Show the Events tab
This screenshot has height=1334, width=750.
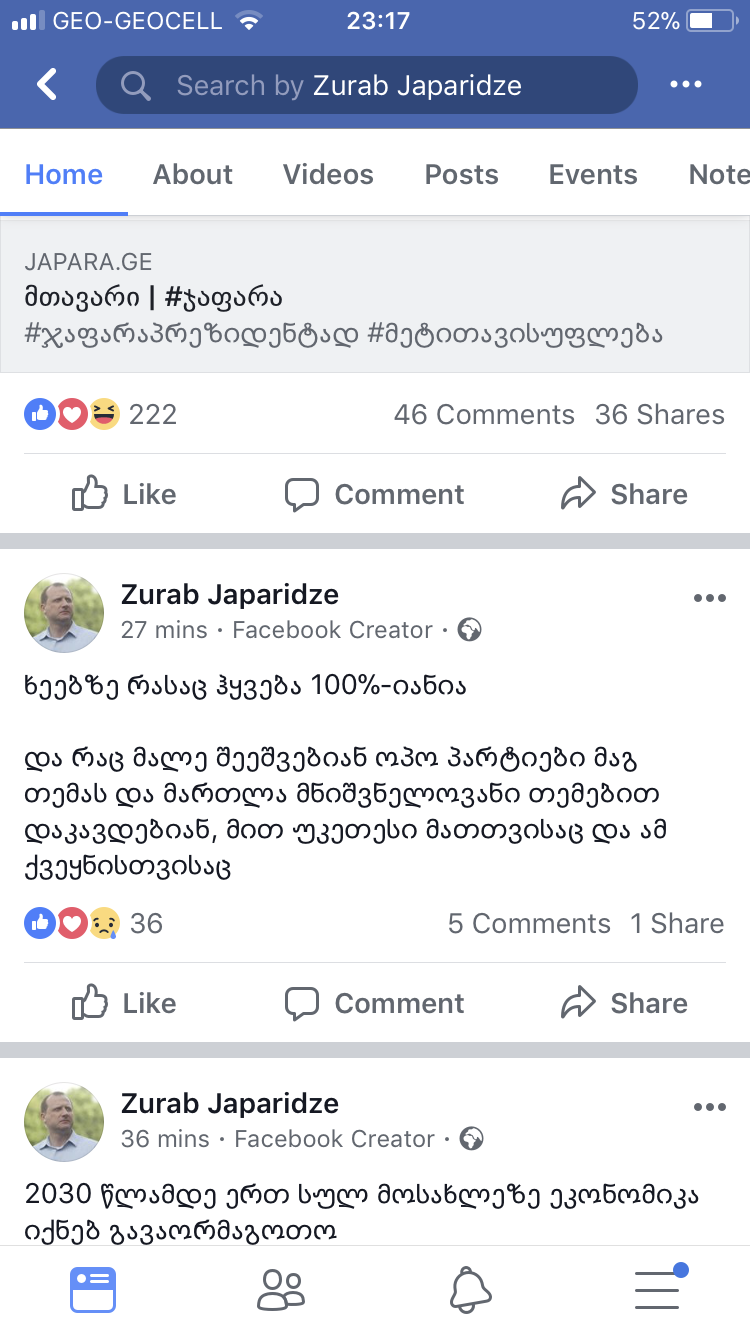pyautogui.click(x=592, y=174)
